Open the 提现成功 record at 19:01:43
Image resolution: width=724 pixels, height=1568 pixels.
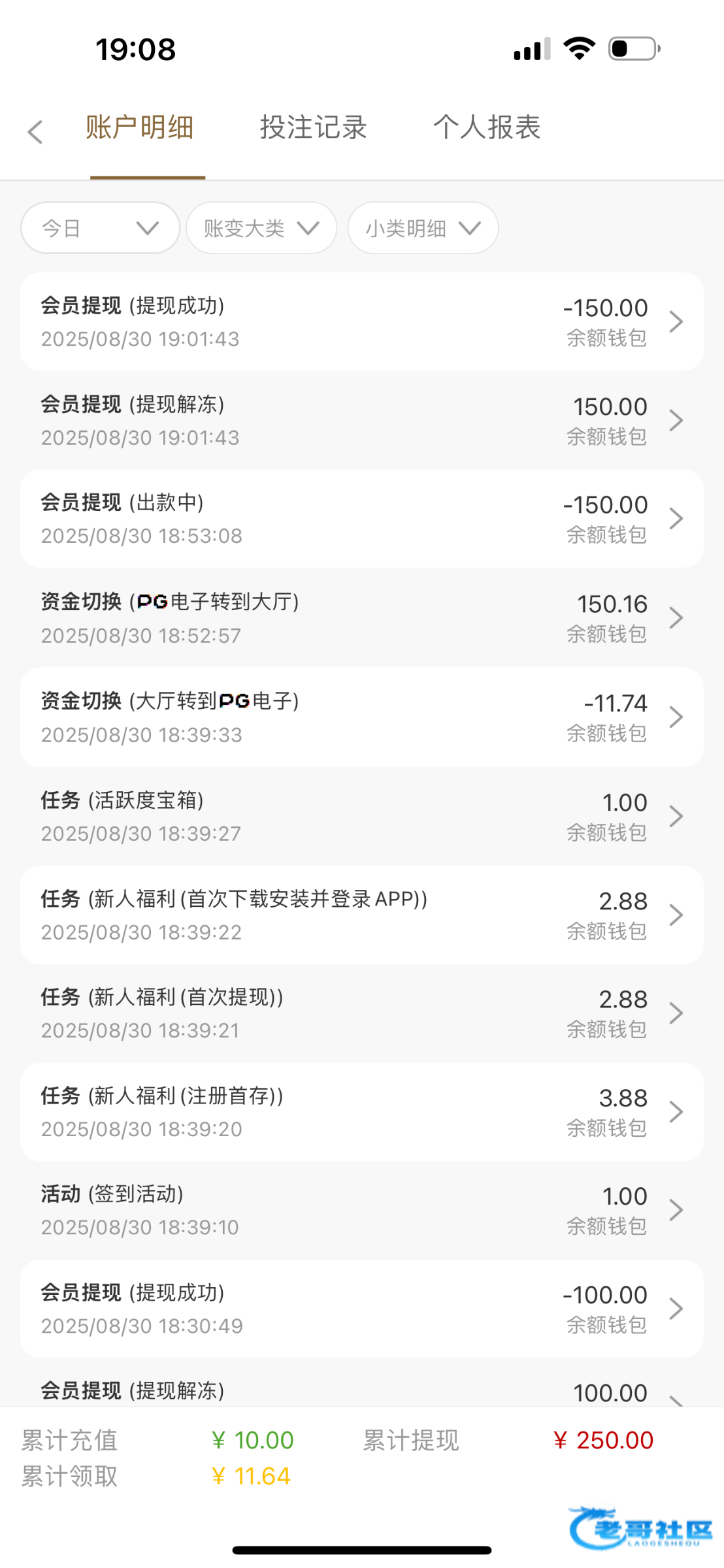pyautogui.click(x=362, y=321)
